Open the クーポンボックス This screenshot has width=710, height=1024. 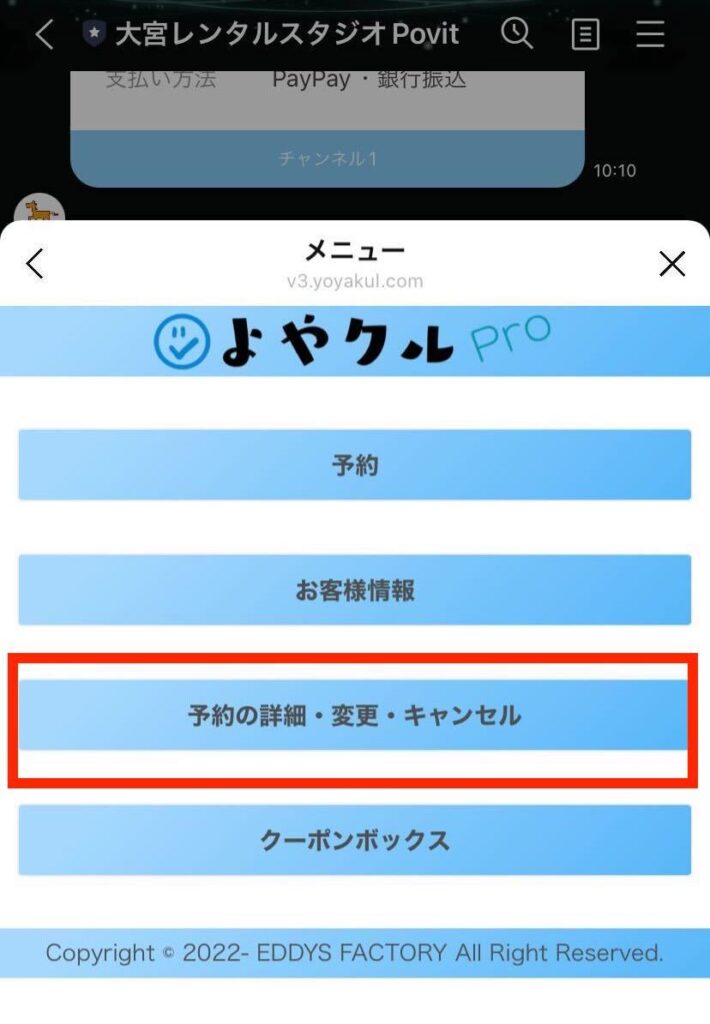354,840
